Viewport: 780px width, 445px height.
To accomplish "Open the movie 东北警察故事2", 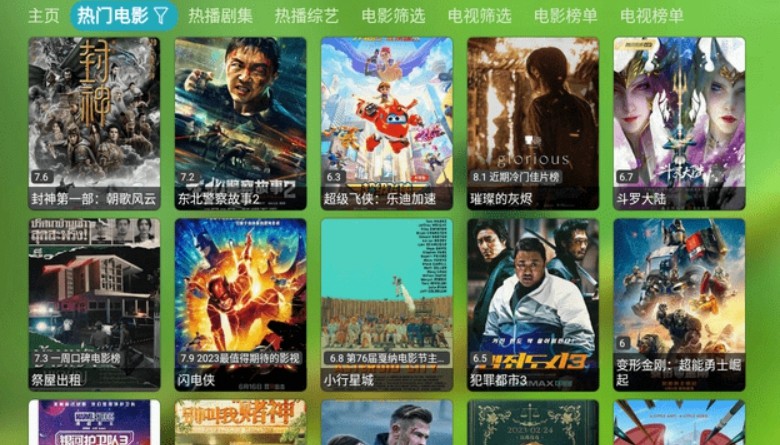I will pyautogui.click(x=240, y=122).
